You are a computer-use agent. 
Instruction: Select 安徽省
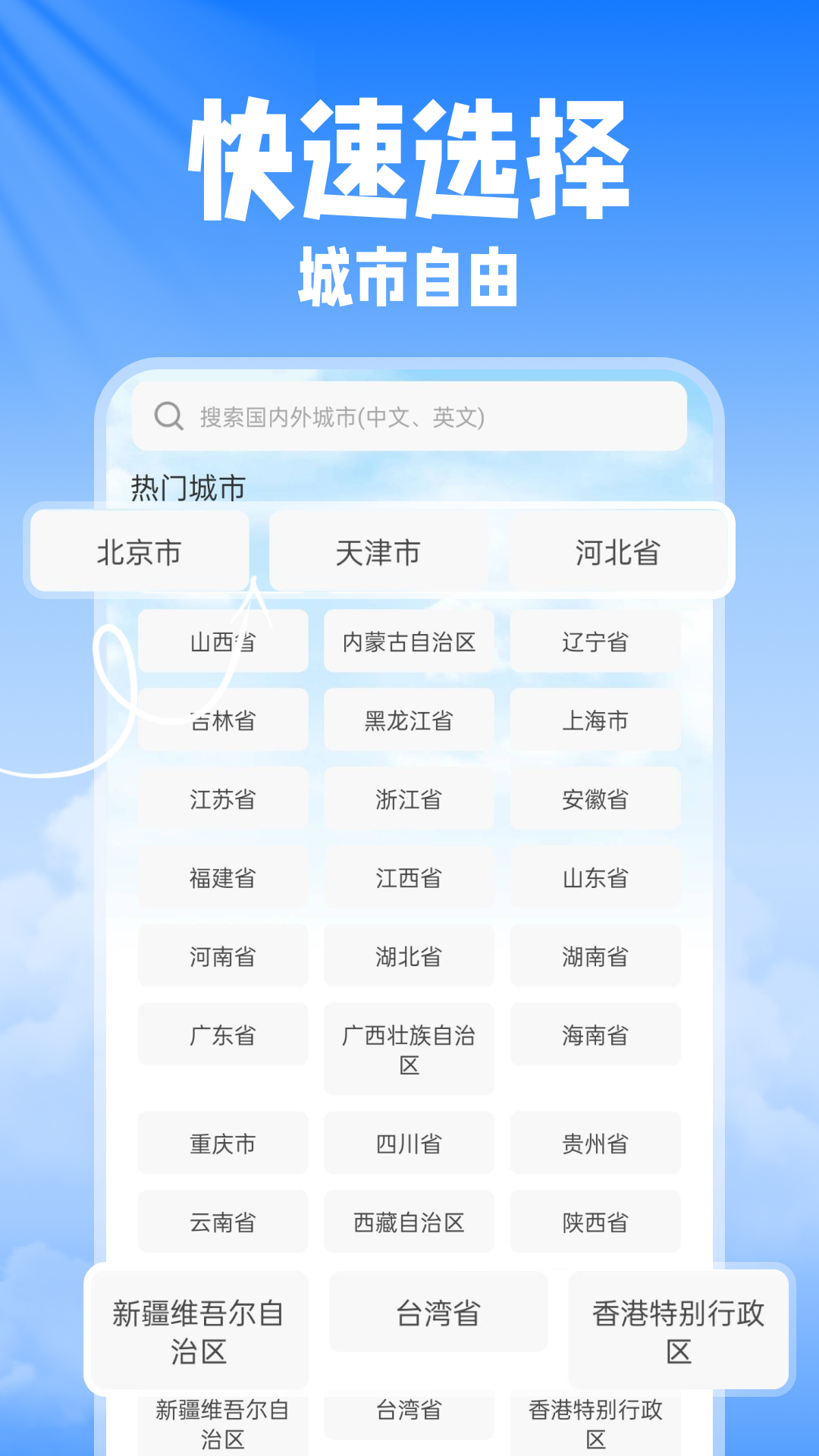(x=595, y=799)
